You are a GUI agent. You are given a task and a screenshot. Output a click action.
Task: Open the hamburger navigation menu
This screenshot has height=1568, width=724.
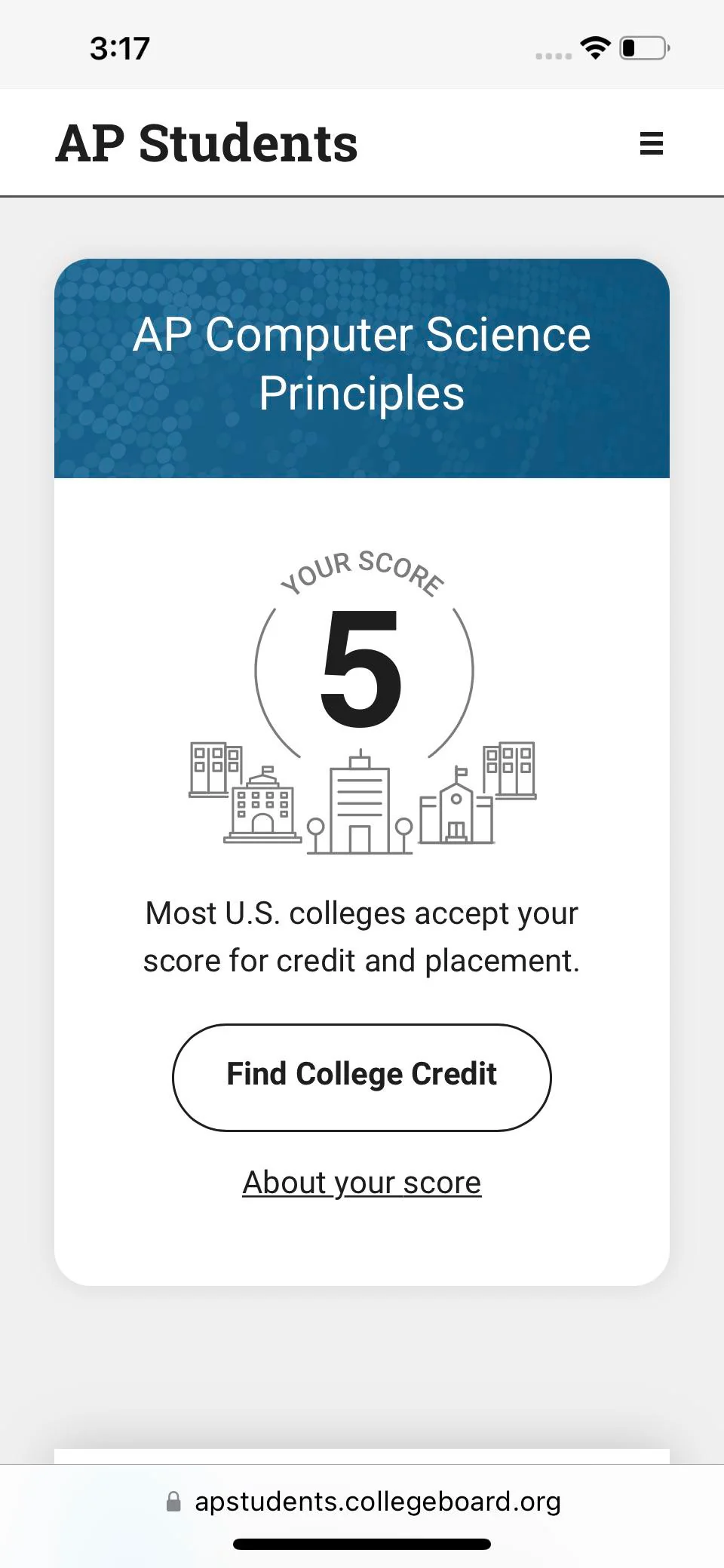pos(651,143)
